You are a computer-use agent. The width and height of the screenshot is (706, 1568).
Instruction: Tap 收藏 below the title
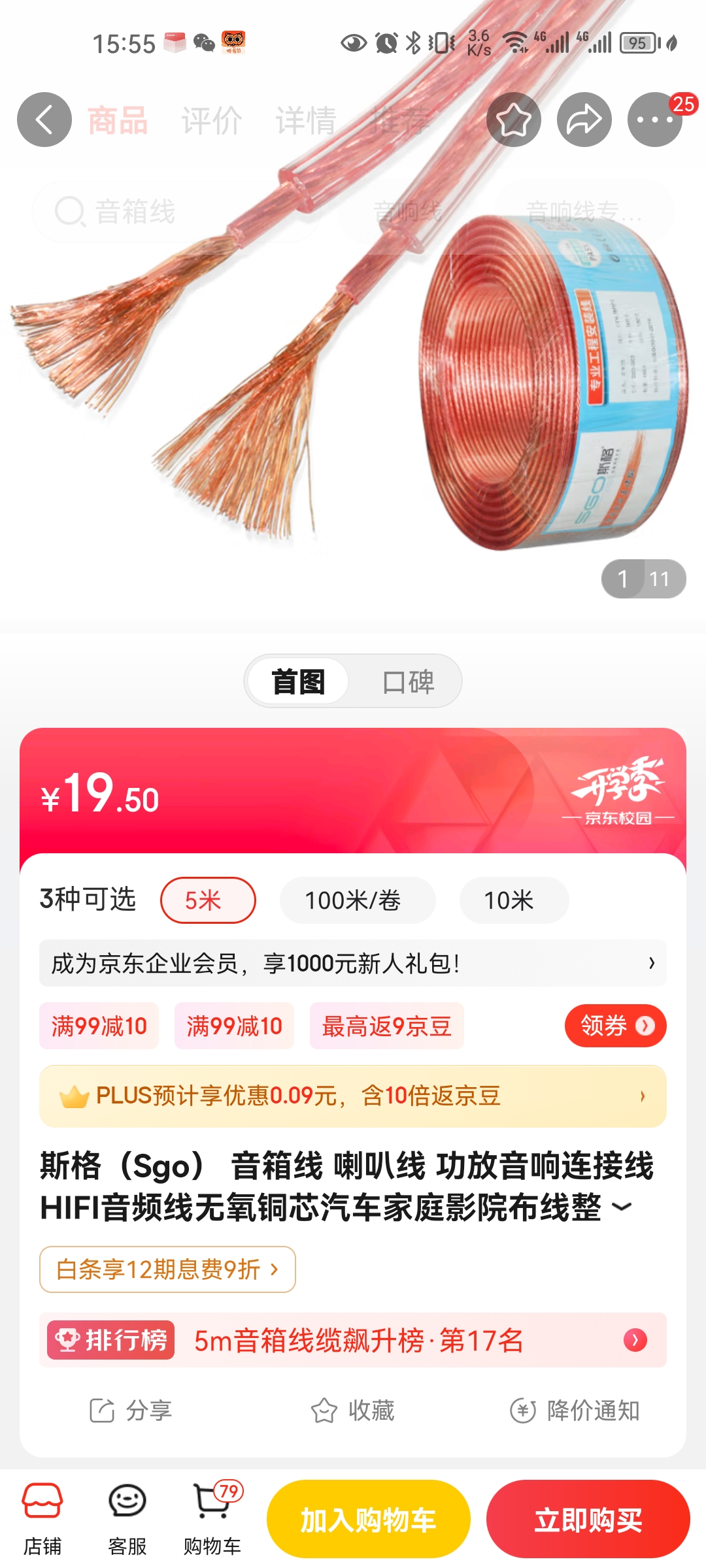(x=353, y=1411)
